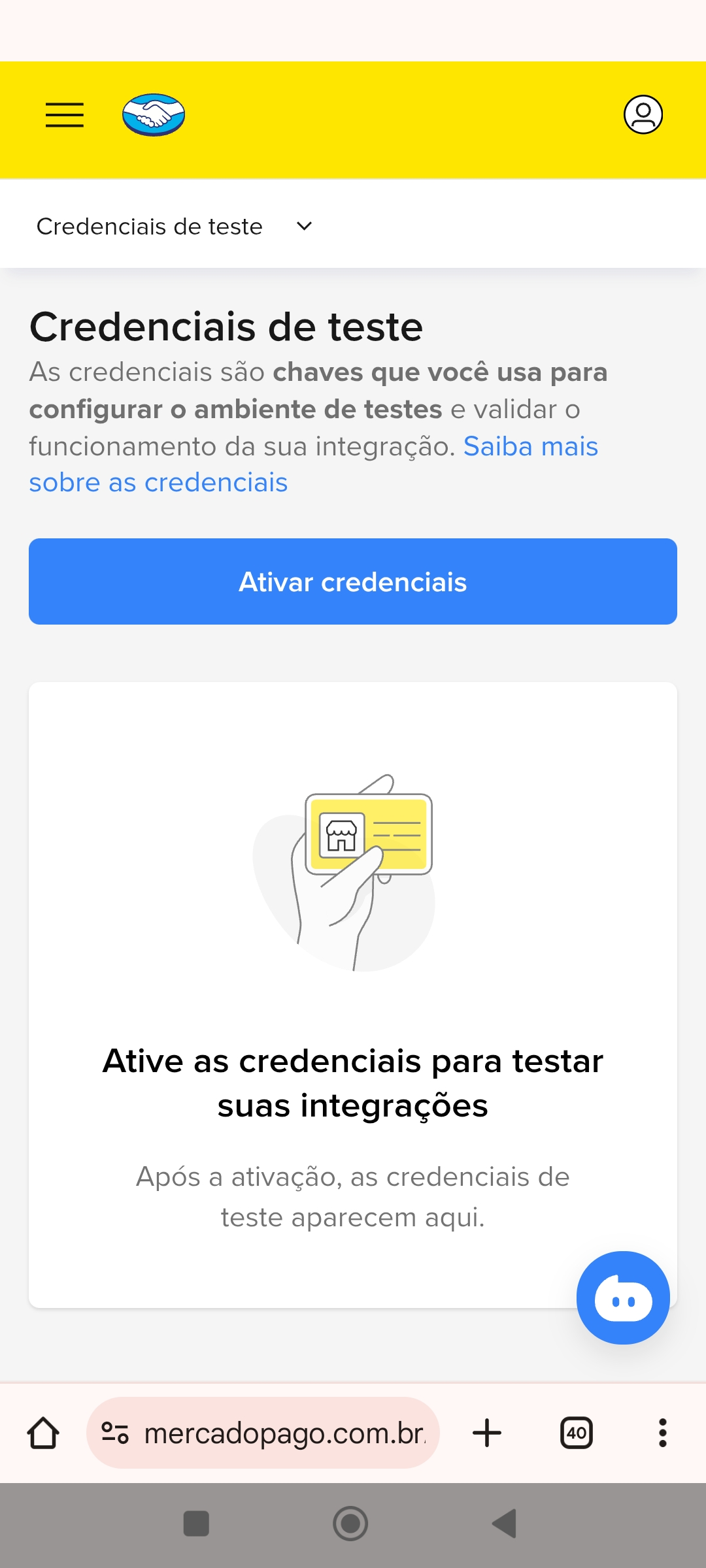
Task: Go back with the system back button
Action: 505,1524
